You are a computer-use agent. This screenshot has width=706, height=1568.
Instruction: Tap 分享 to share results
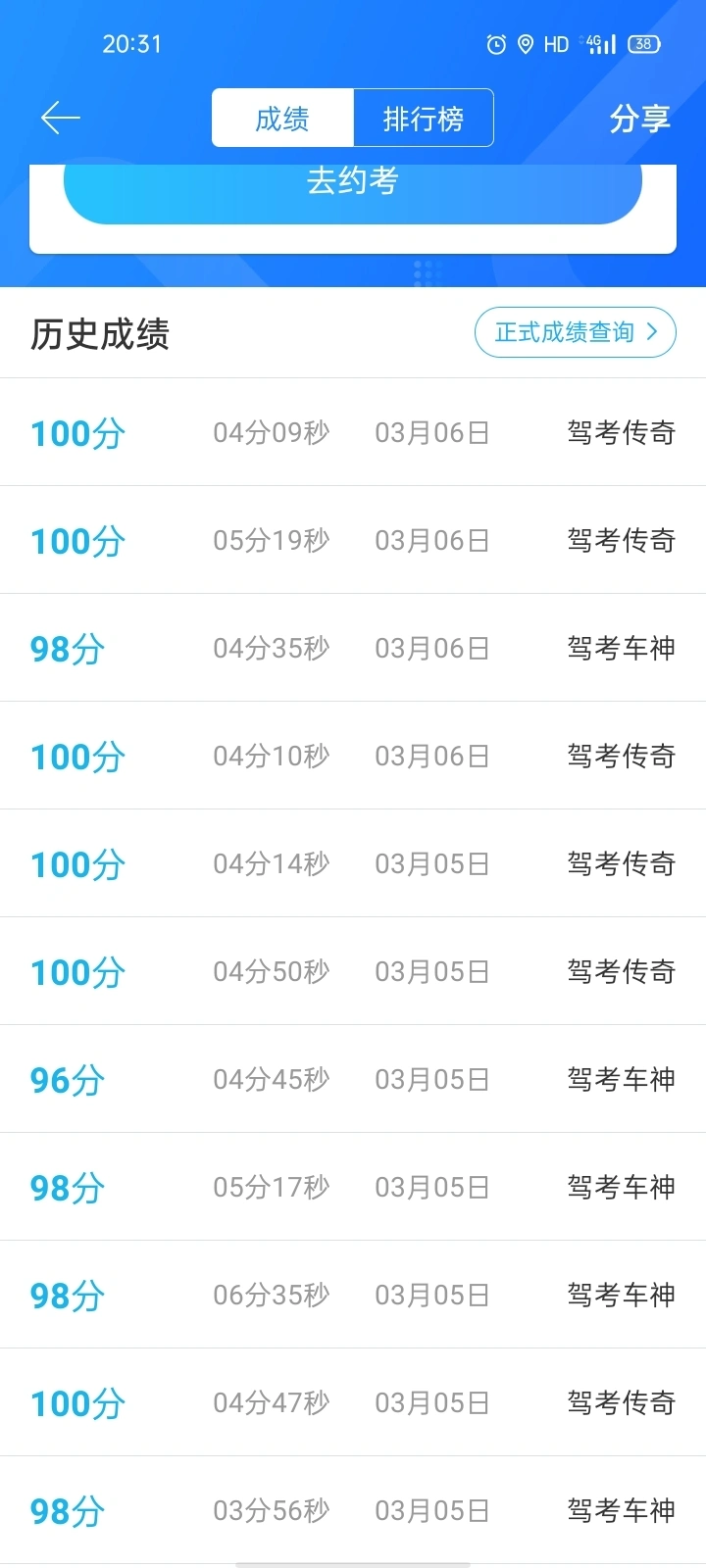[x=639, y=119]
